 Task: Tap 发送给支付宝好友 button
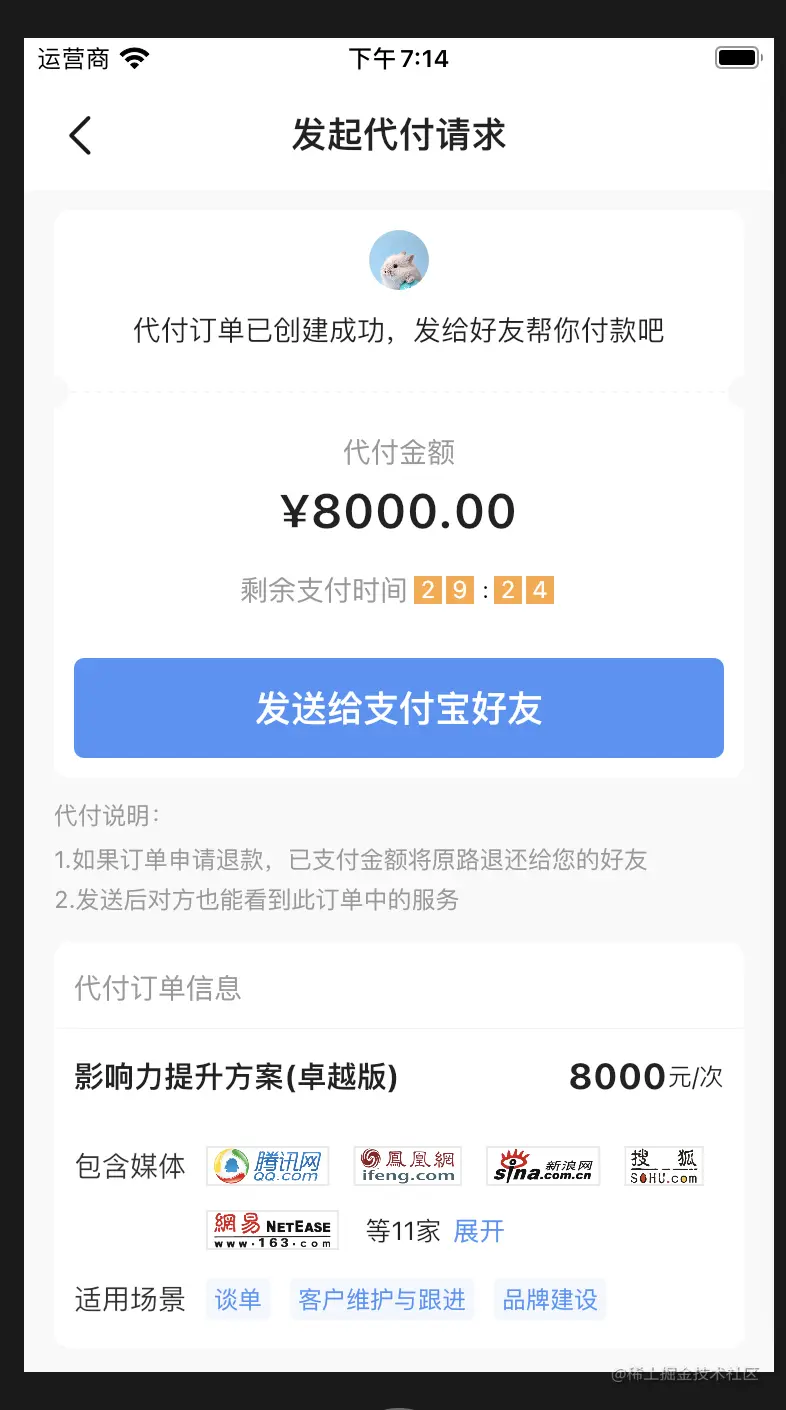click(x=398, y=708)
